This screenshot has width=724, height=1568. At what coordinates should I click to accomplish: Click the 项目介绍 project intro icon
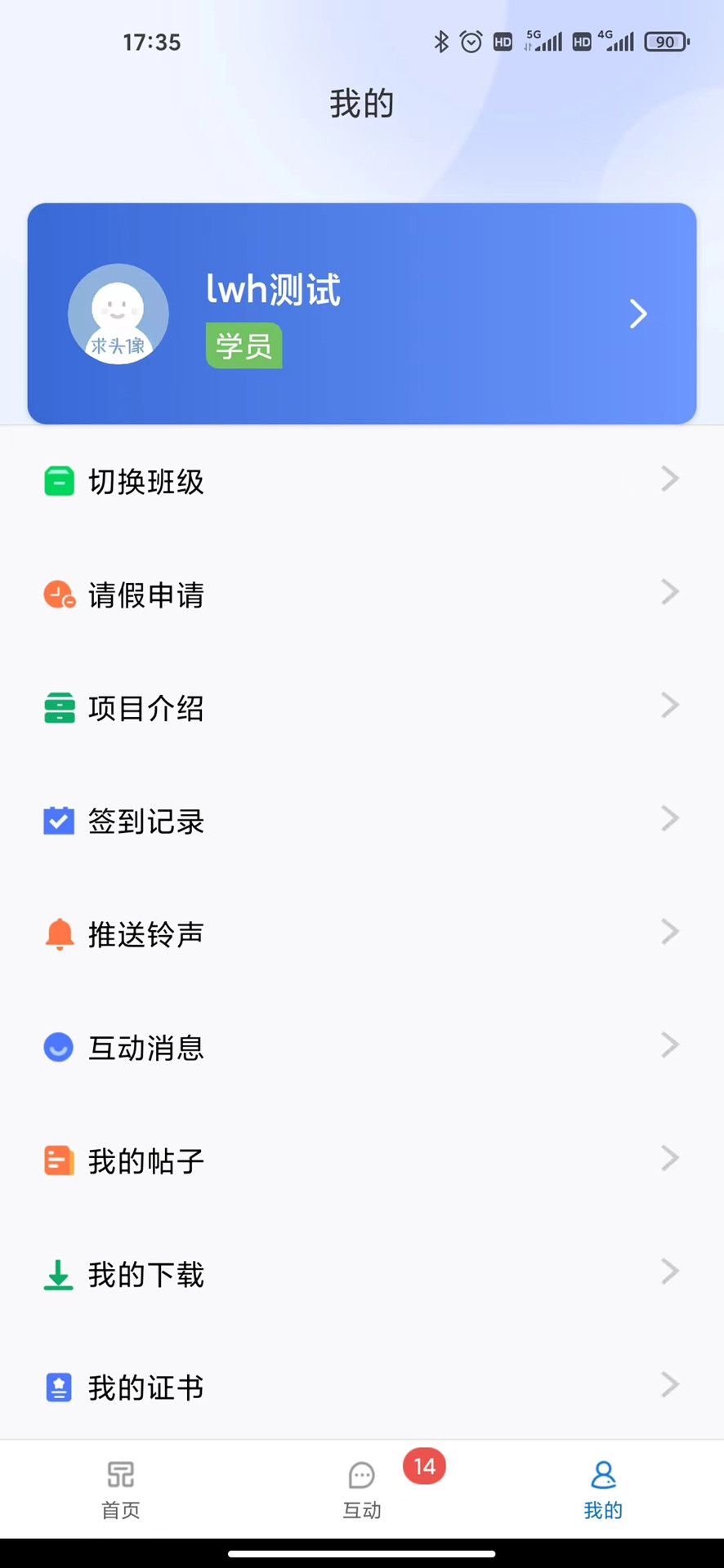coord(58,708)
